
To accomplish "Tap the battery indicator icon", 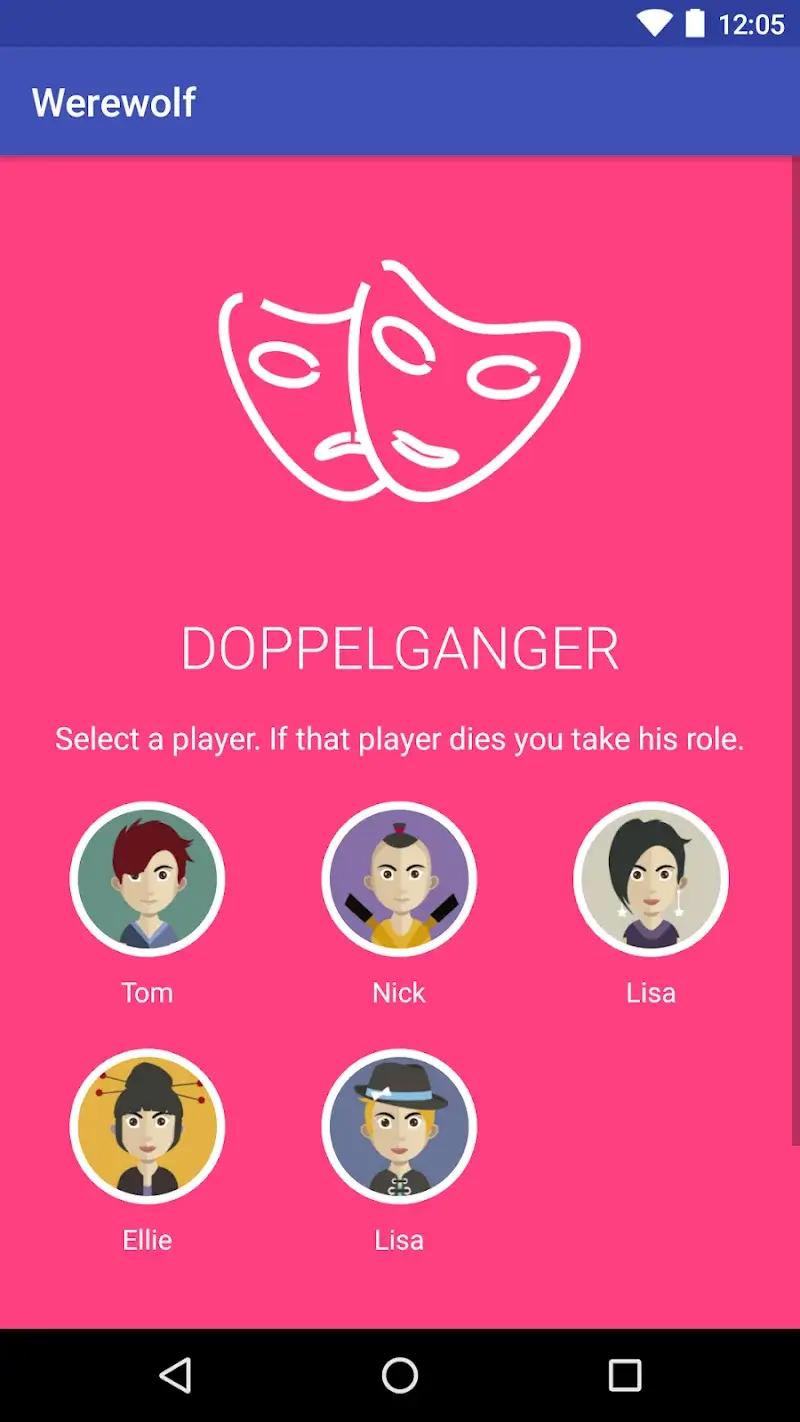I will pyautogui.click(x=695, y=21).
